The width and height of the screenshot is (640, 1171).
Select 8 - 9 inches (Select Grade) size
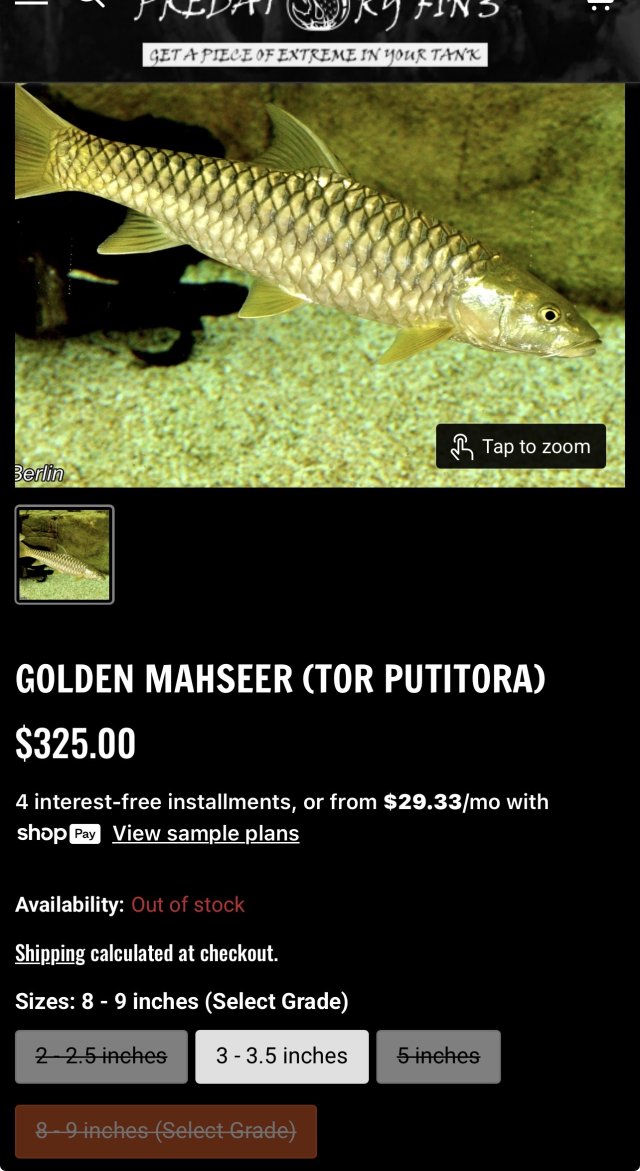click(x=166, y=1130)
